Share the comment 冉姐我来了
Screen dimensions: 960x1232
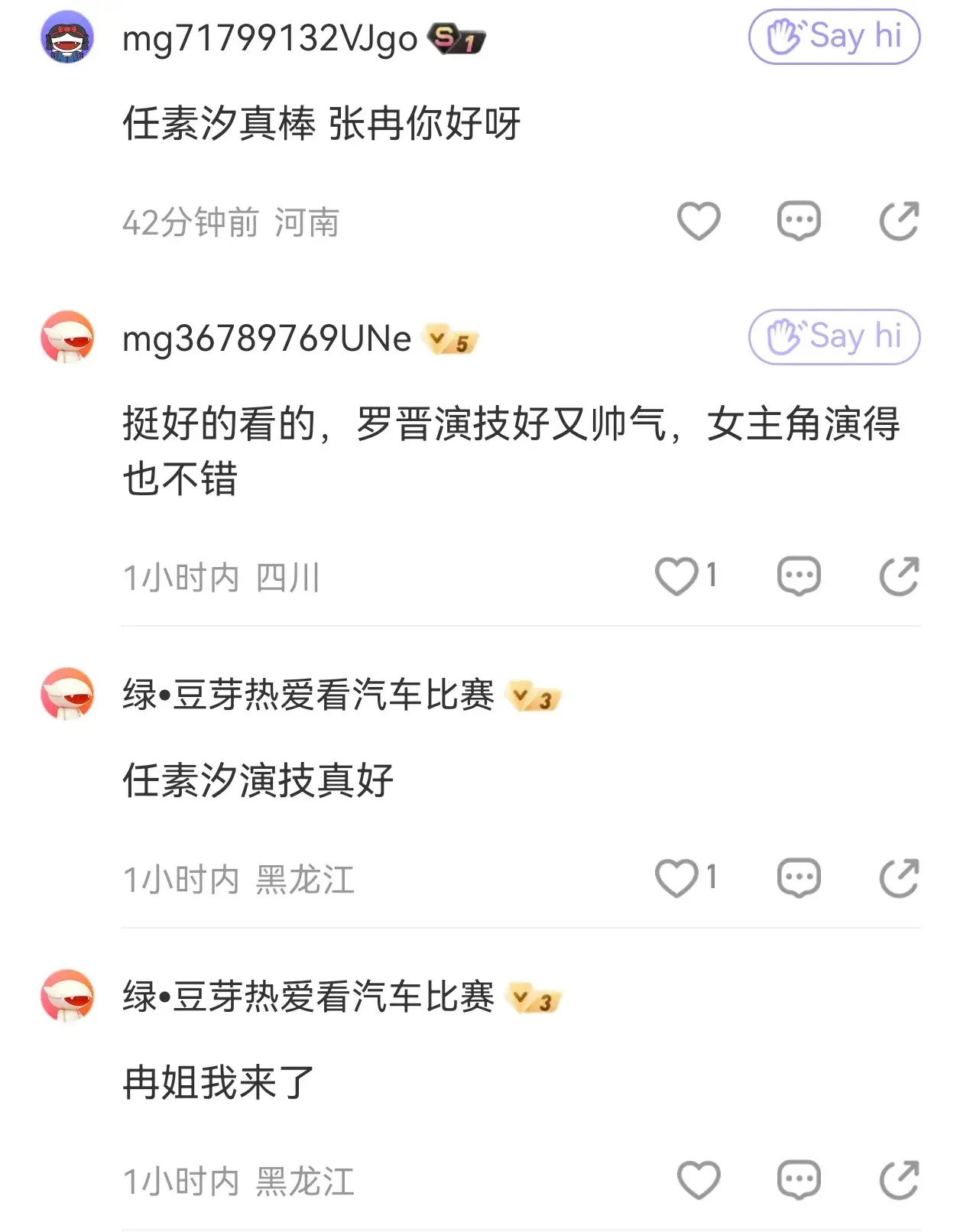(x=899, y=1180)
